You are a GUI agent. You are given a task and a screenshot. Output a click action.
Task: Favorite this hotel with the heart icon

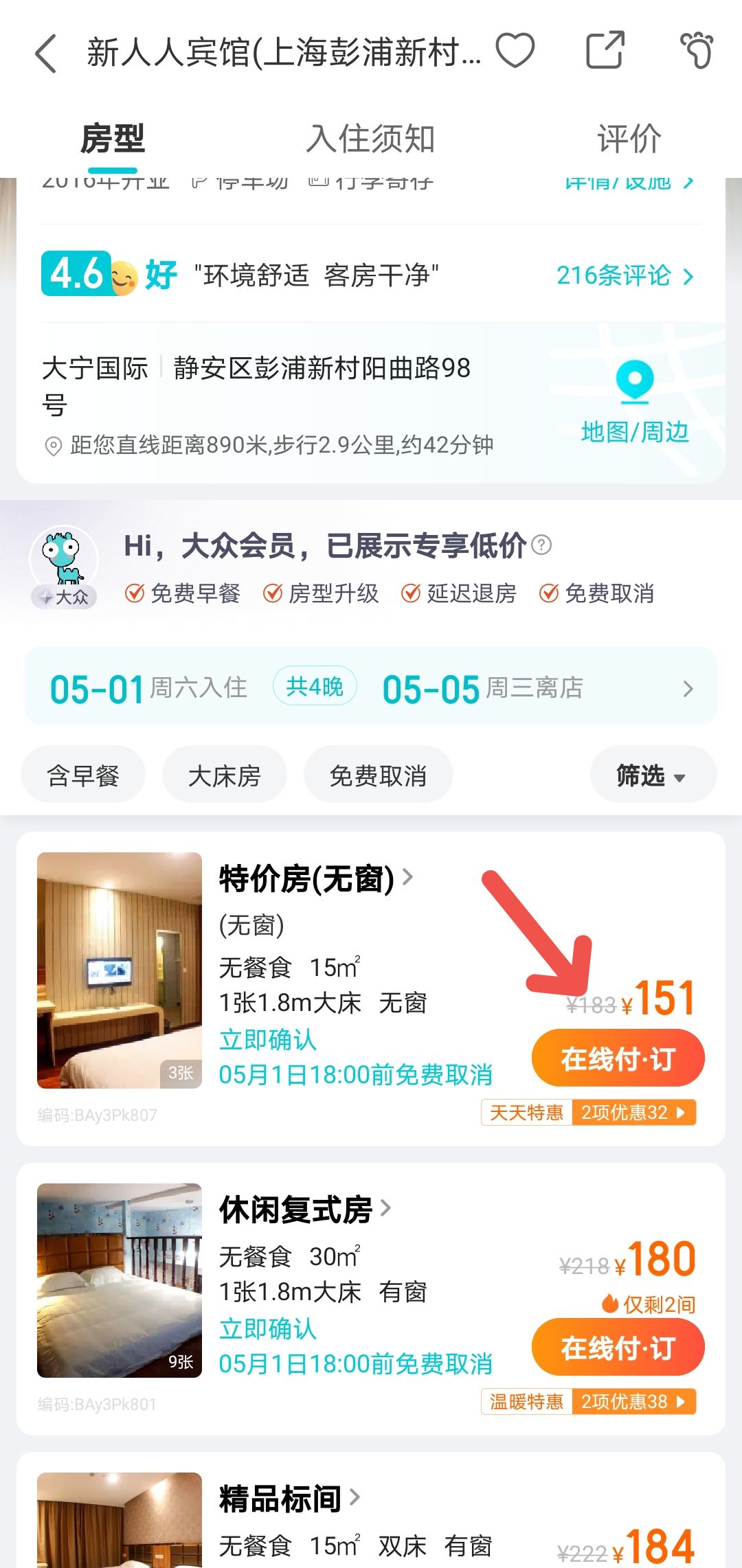(515, 51)
